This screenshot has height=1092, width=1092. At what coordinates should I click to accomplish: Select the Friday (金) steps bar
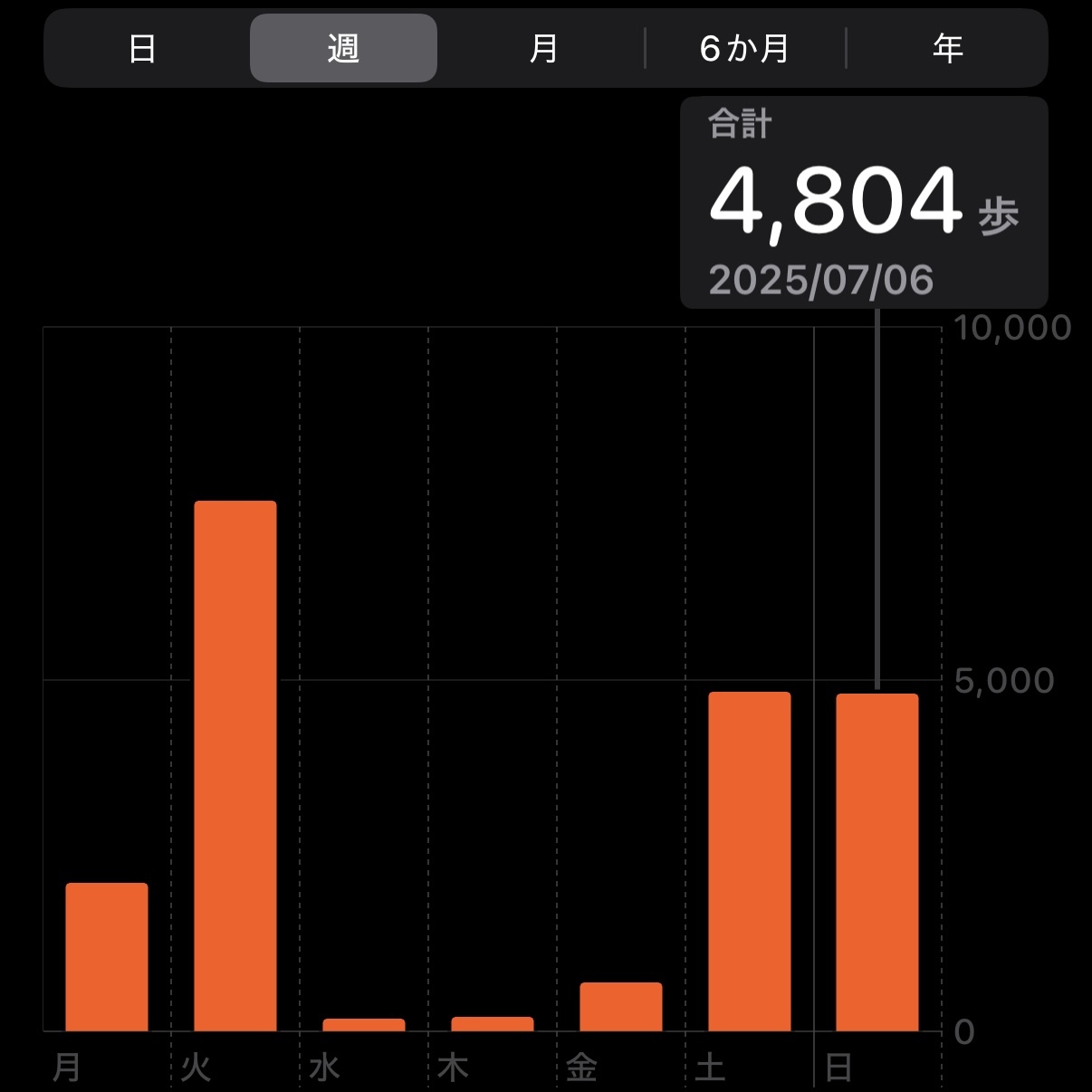620,1007
